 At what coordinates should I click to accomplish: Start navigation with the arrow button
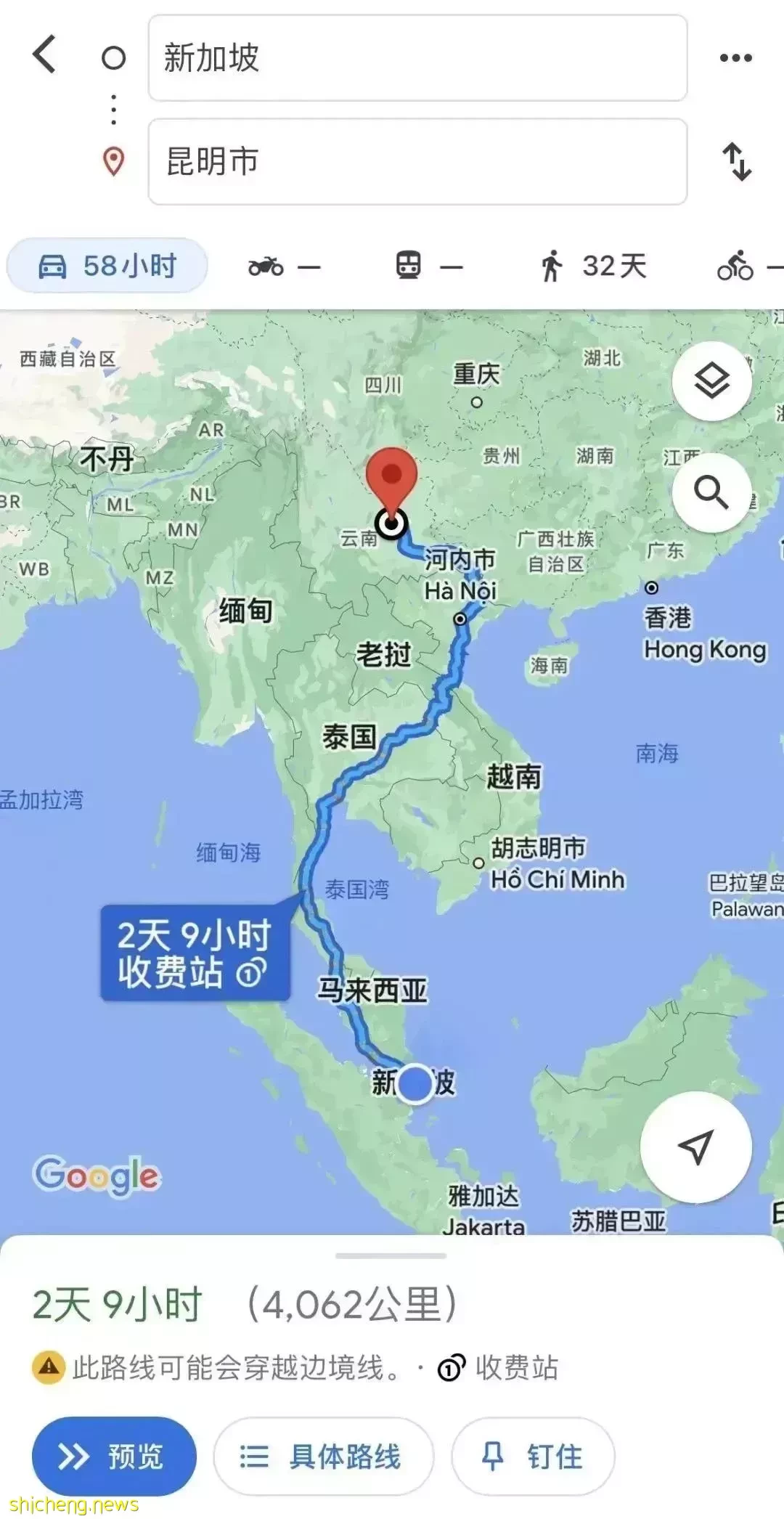pyautogui.click(x=695, y=1147)
